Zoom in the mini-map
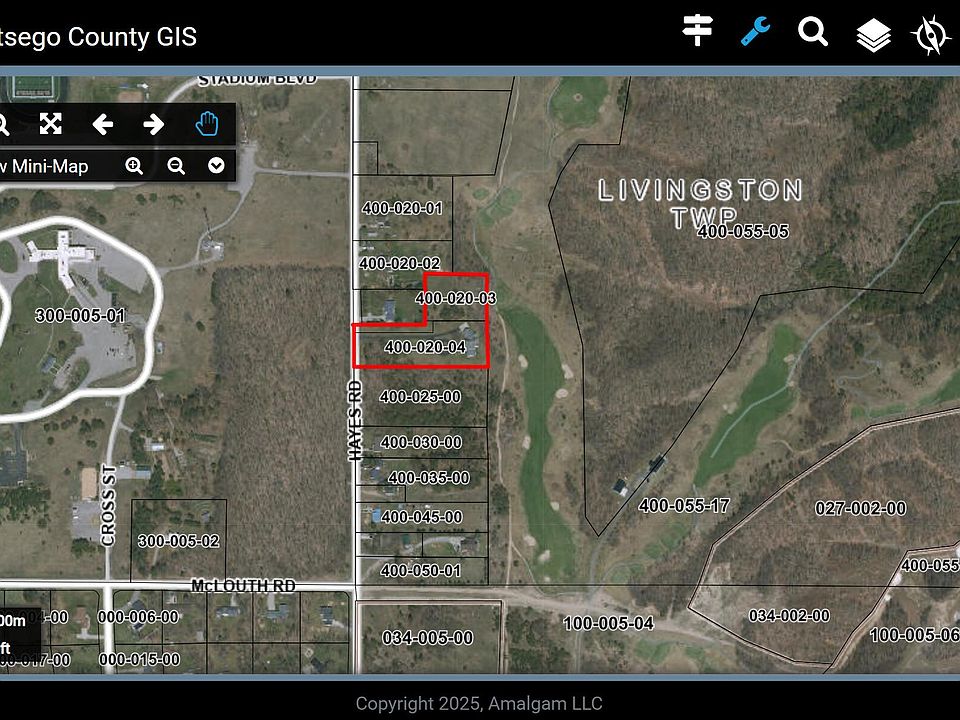 (134, 166)
